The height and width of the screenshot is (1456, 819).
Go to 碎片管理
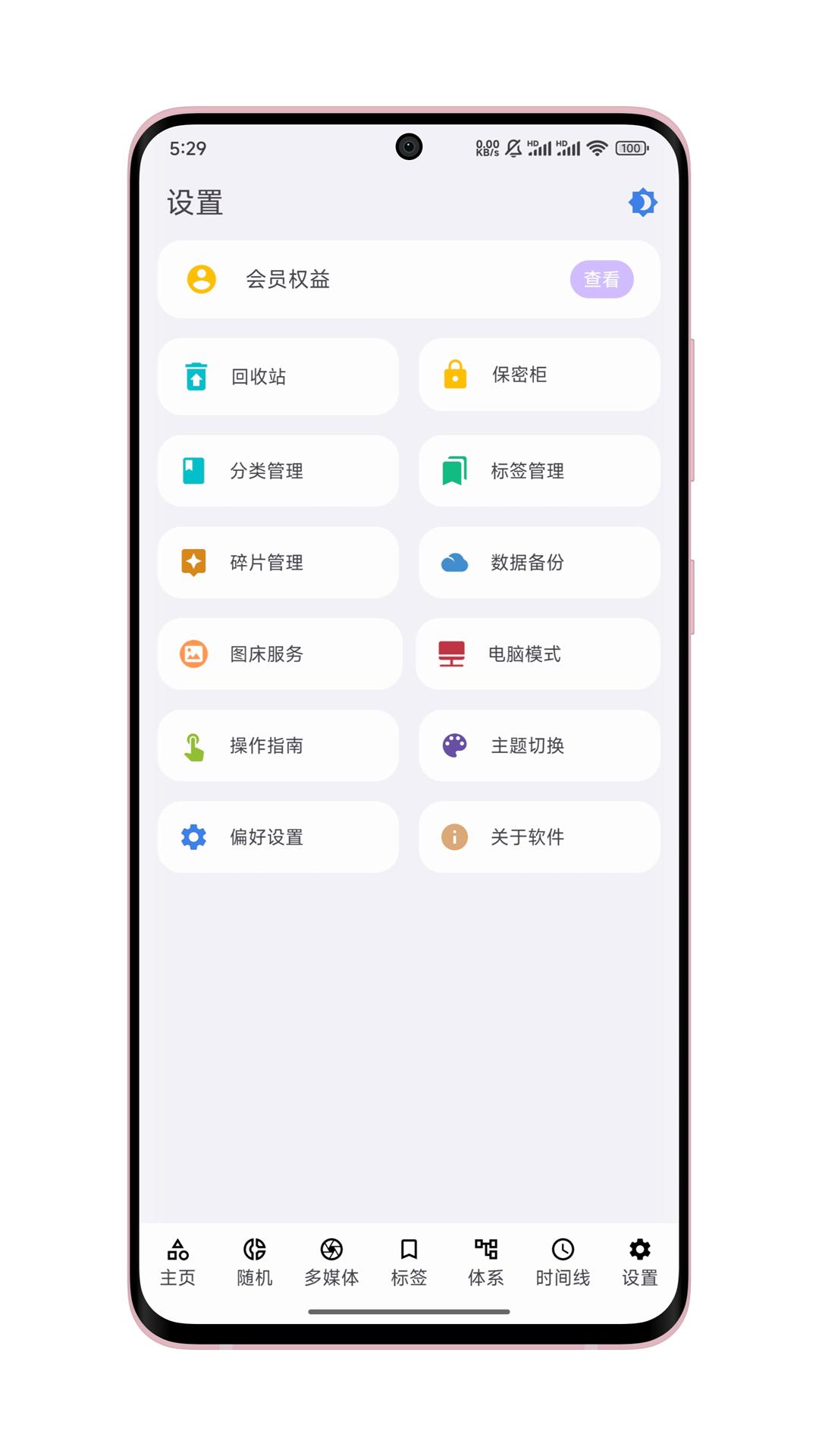pos(278,563)
